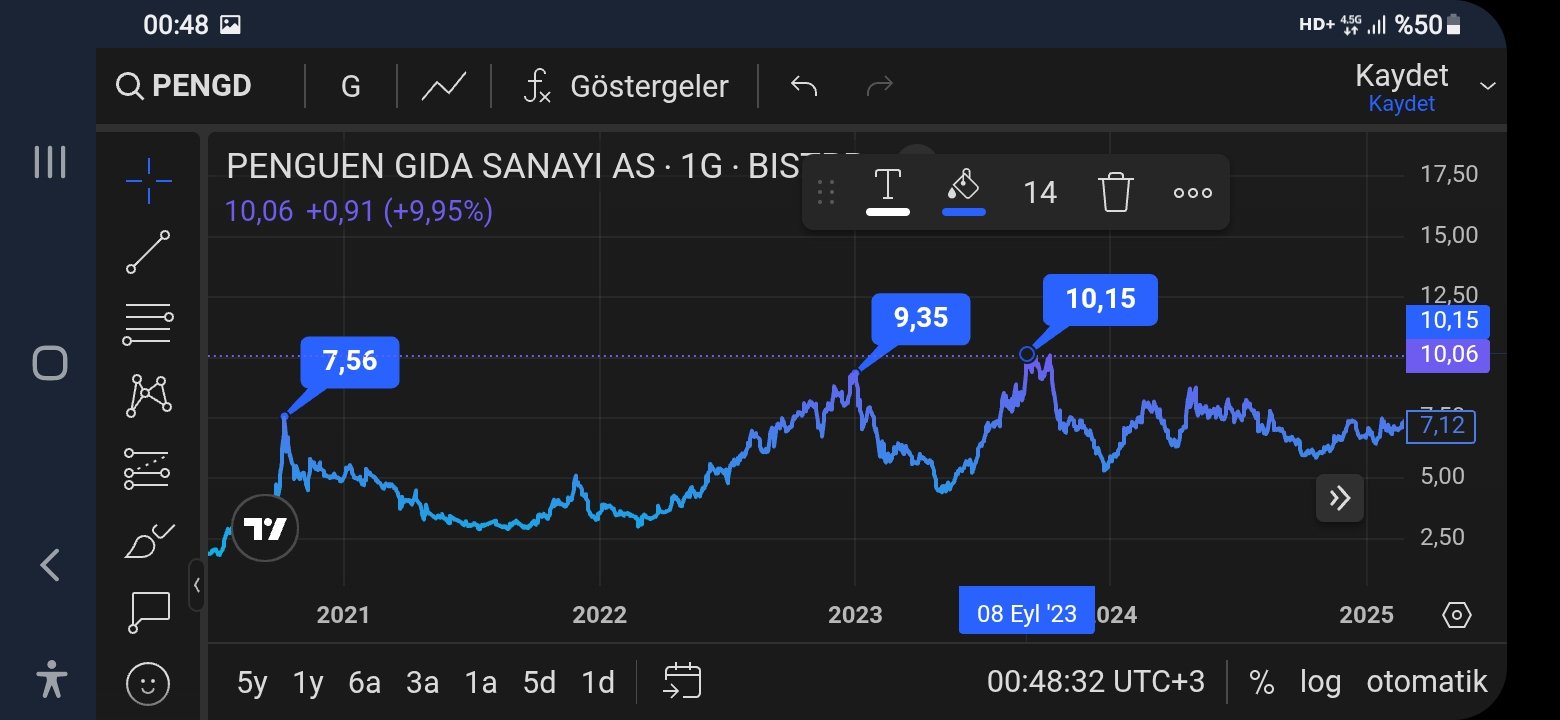1560x720 pixels.
Task: Delete the selected drawing with trash icon
Action: (1116, 192)
